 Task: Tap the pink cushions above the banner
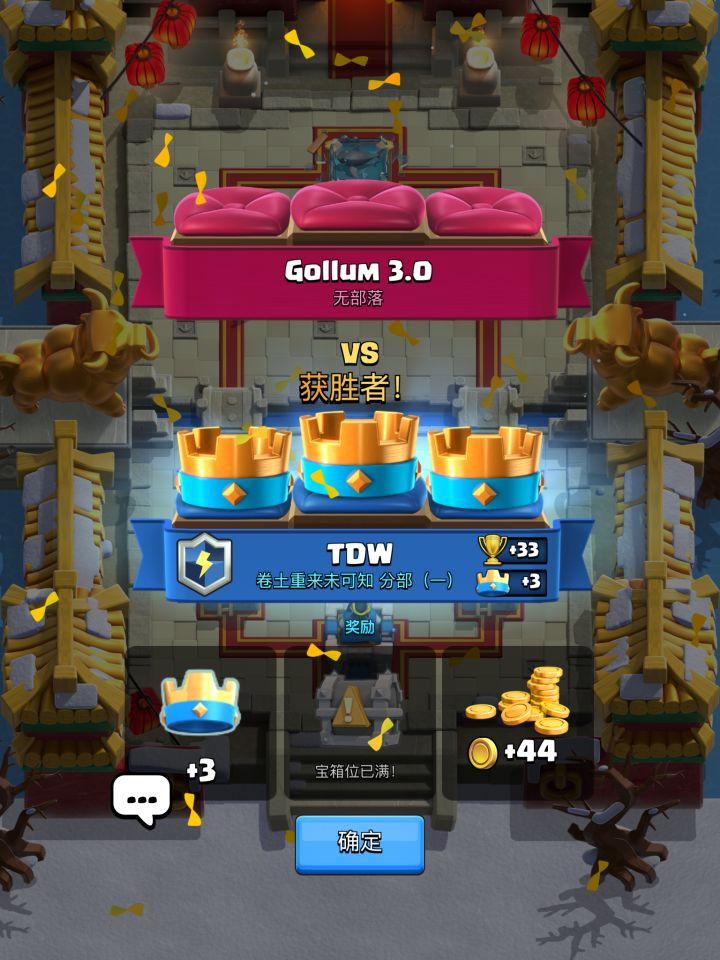(x=360, y=210)
